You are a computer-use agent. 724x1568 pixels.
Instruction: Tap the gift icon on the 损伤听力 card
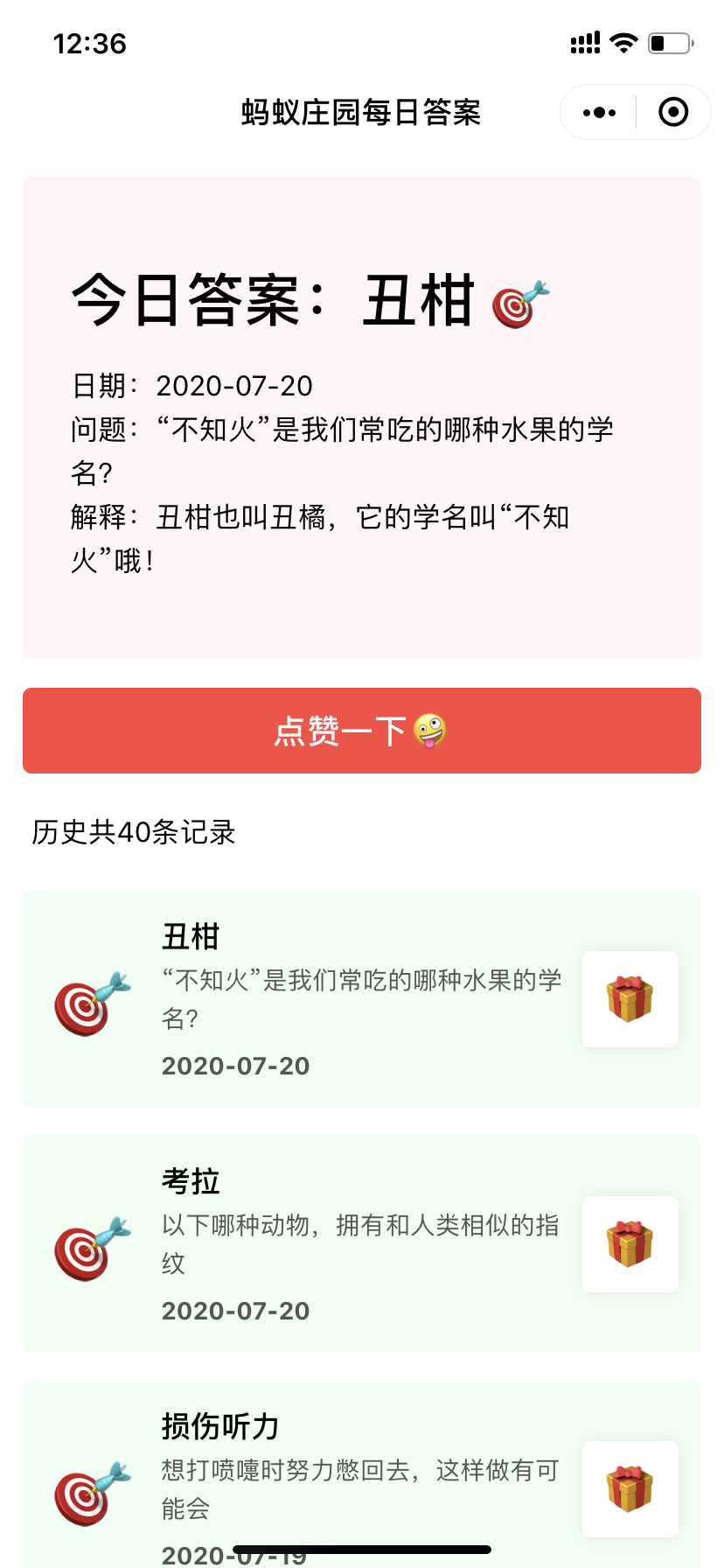630,1489
